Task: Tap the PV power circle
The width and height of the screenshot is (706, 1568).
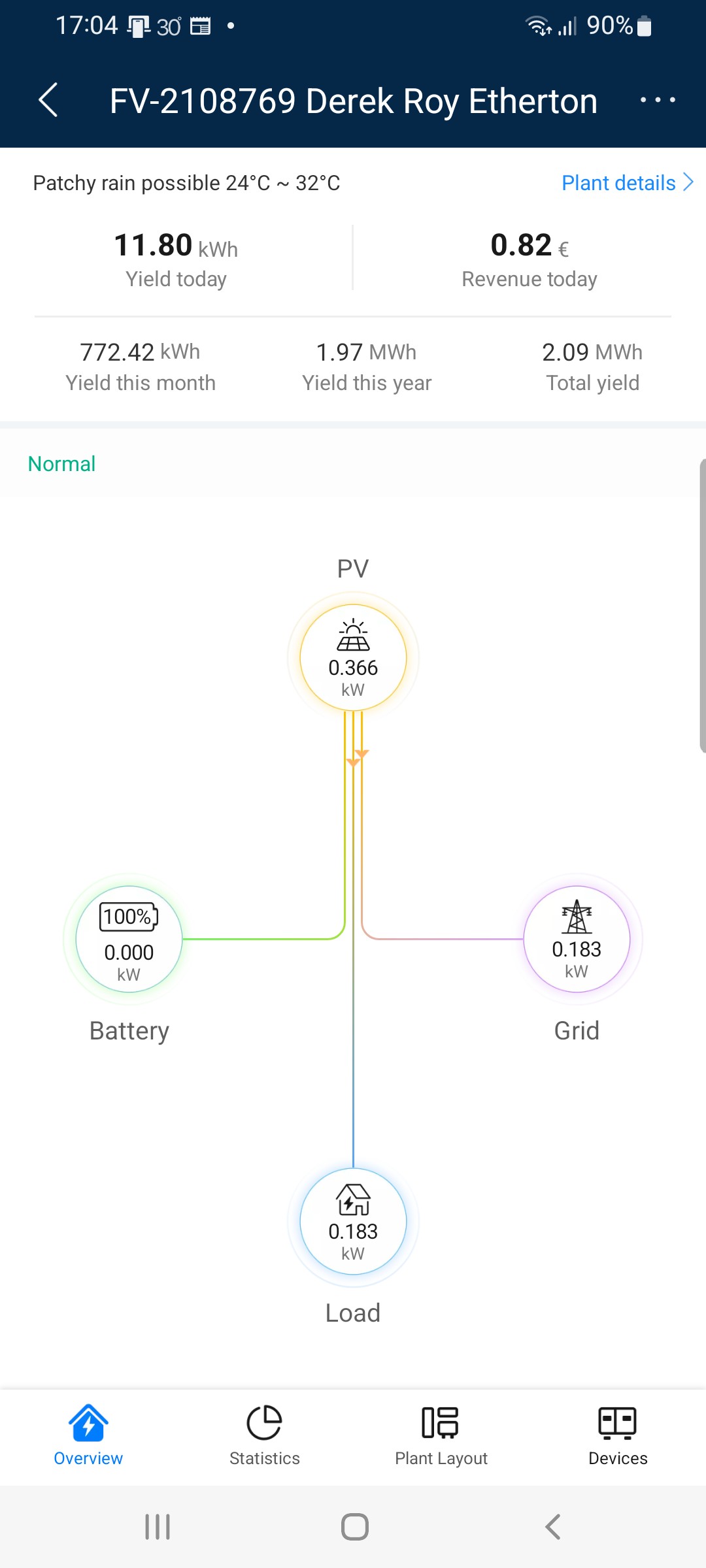Action: pos(353,658)
